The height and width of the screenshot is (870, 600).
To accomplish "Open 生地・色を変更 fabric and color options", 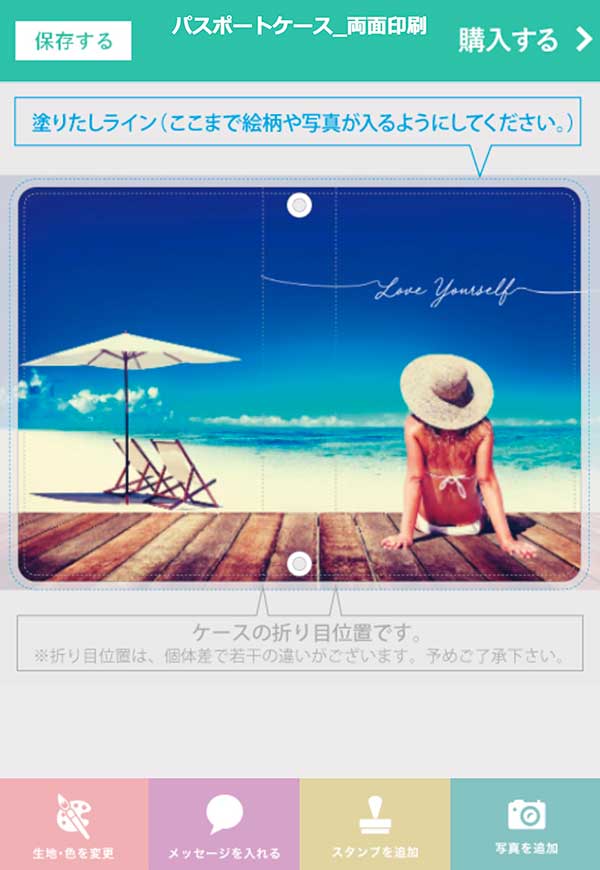I will click(74, 824).
